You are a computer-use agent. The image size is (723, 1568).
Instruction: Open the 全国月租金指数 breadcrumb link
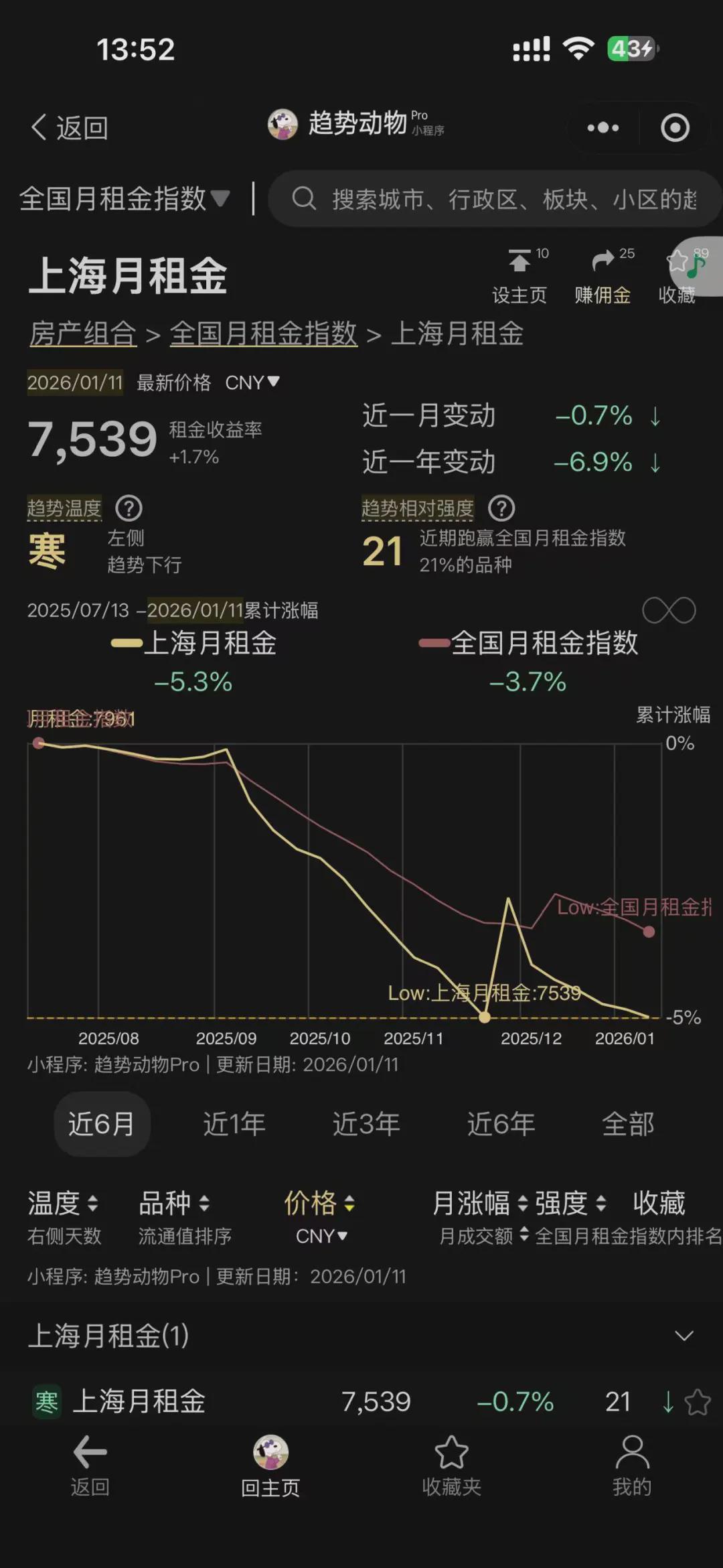coord(263,334)
